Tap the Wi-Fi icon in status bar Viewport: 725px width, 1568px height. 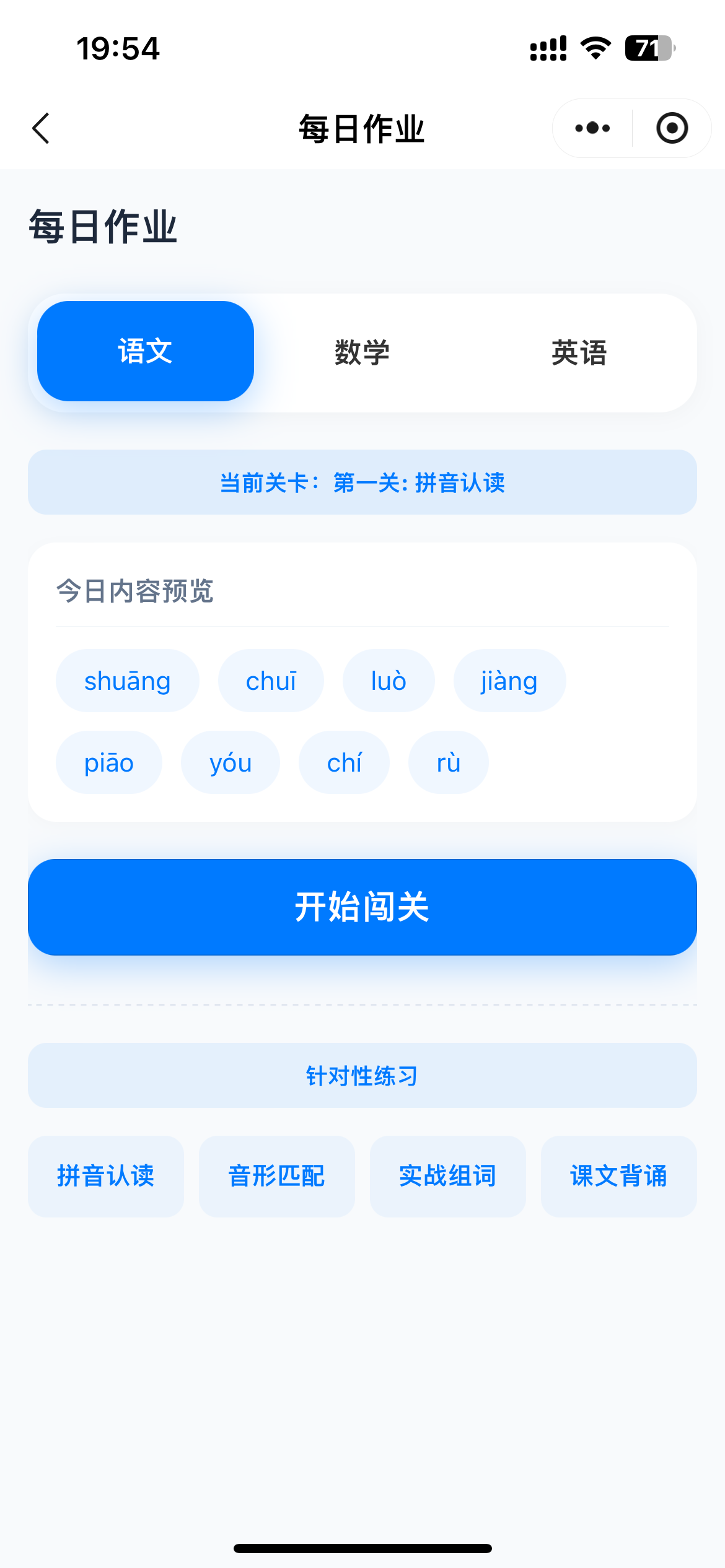click(x=595, y=49)
